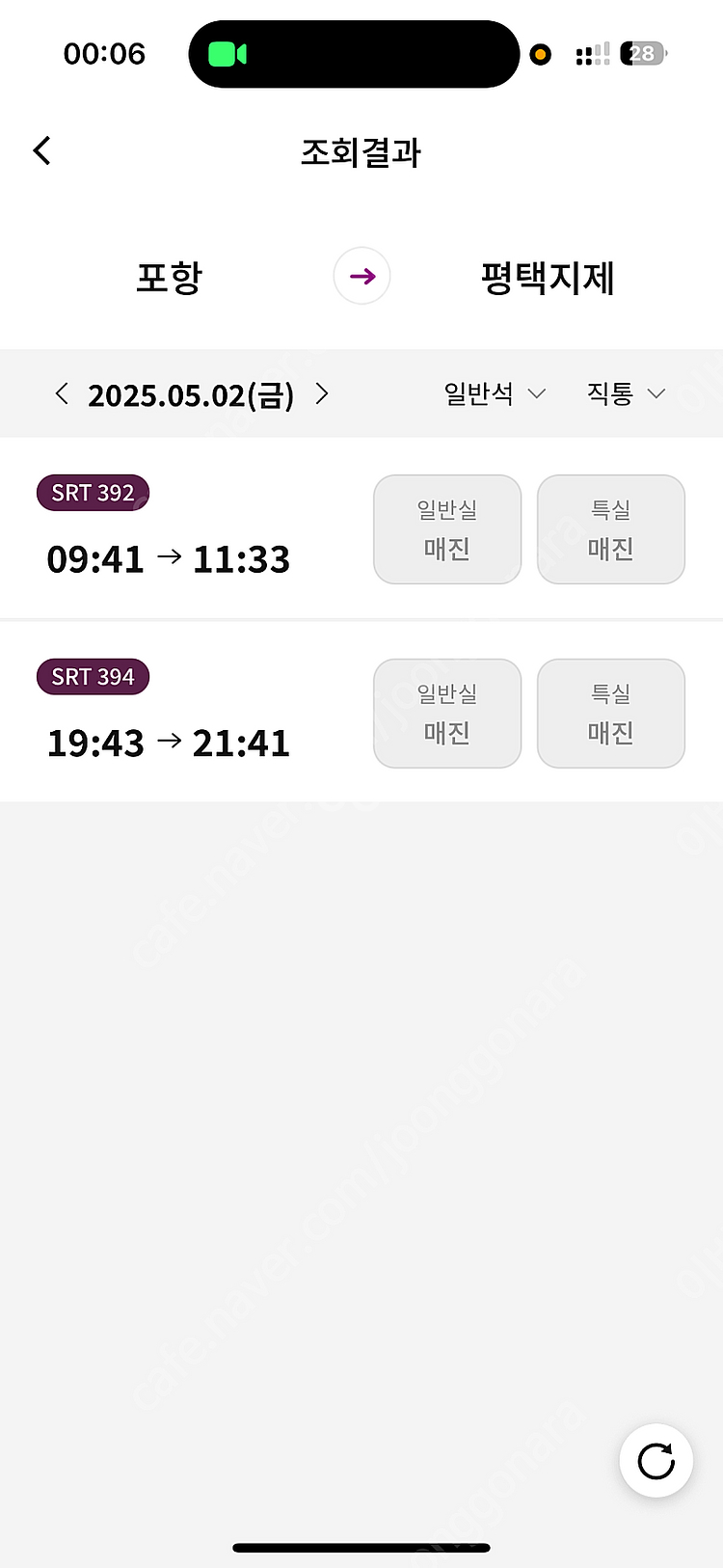Viewport: 723px width, 1568px height.
Task: Change the arrival station 평택지제
Action: 548,278
